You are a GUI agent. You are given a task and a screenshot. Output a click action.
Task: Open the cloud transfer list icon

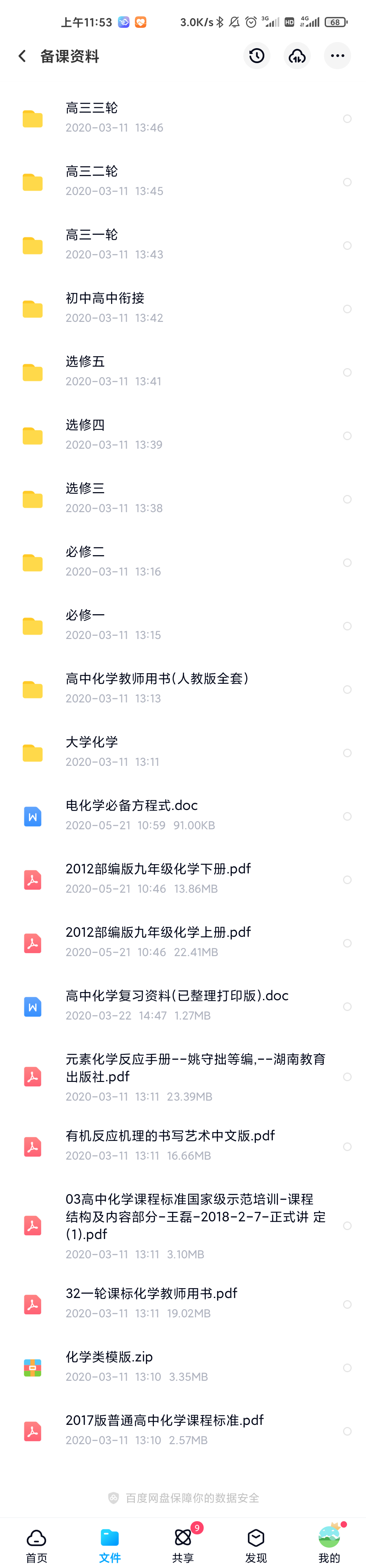pyautogui.click(x=297, y=56)
